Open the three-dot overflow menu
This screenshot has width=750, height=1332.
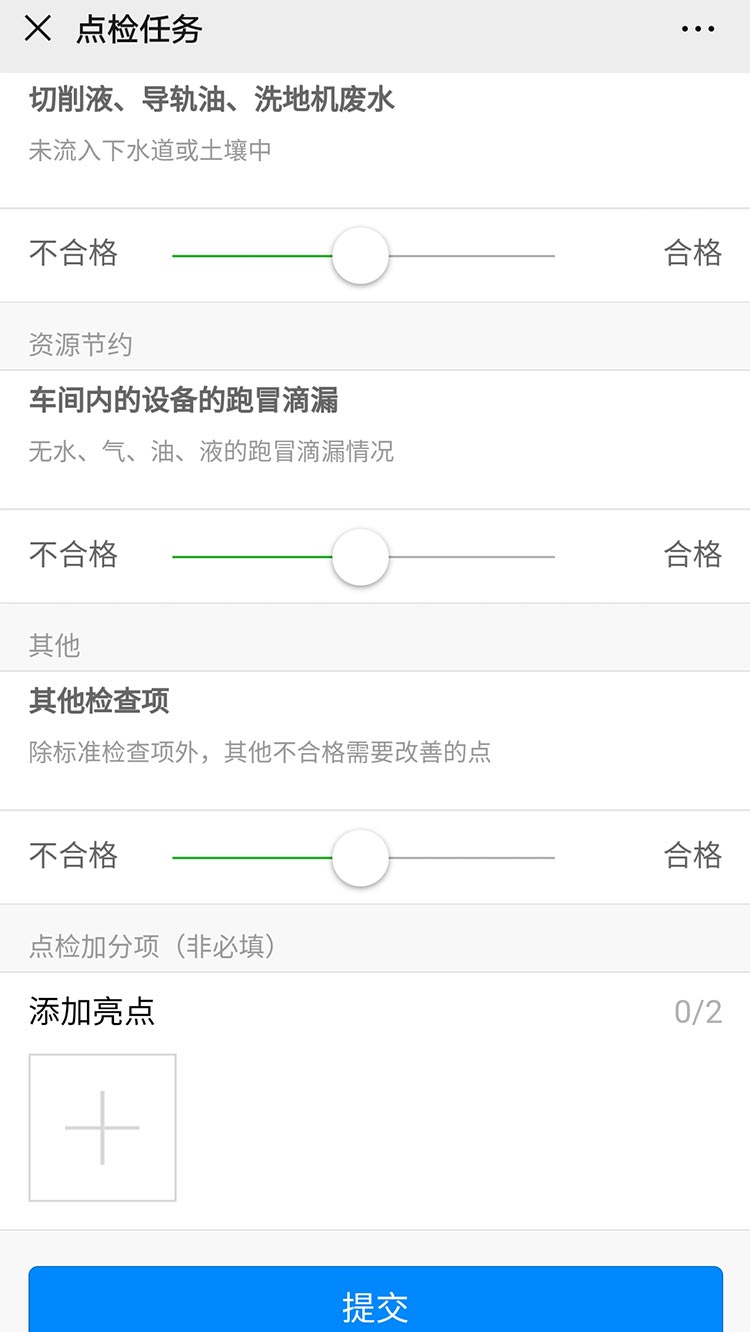point(697,29)
